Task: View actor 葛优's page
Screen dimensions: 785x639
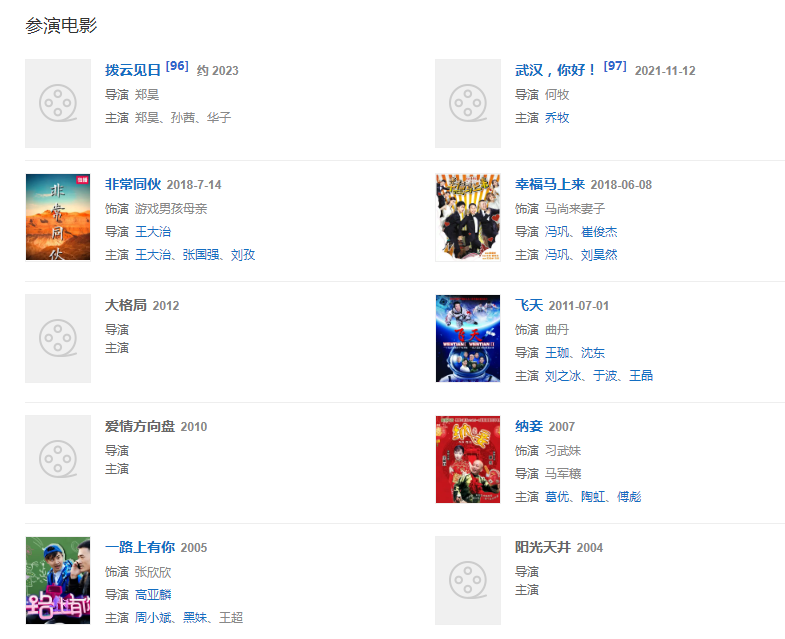Action: [556, 497]
